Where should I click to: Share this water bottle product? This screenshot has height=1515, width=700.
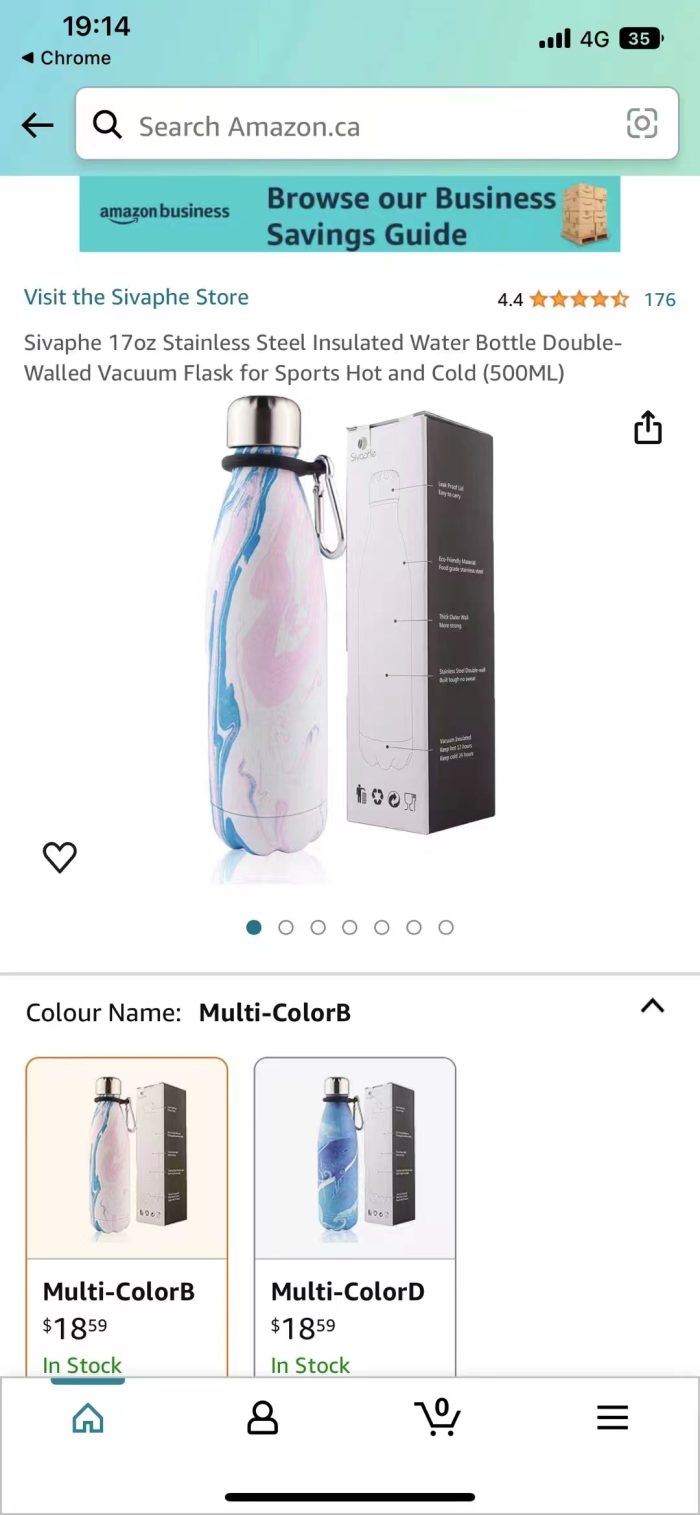click(x=648, y=427)
